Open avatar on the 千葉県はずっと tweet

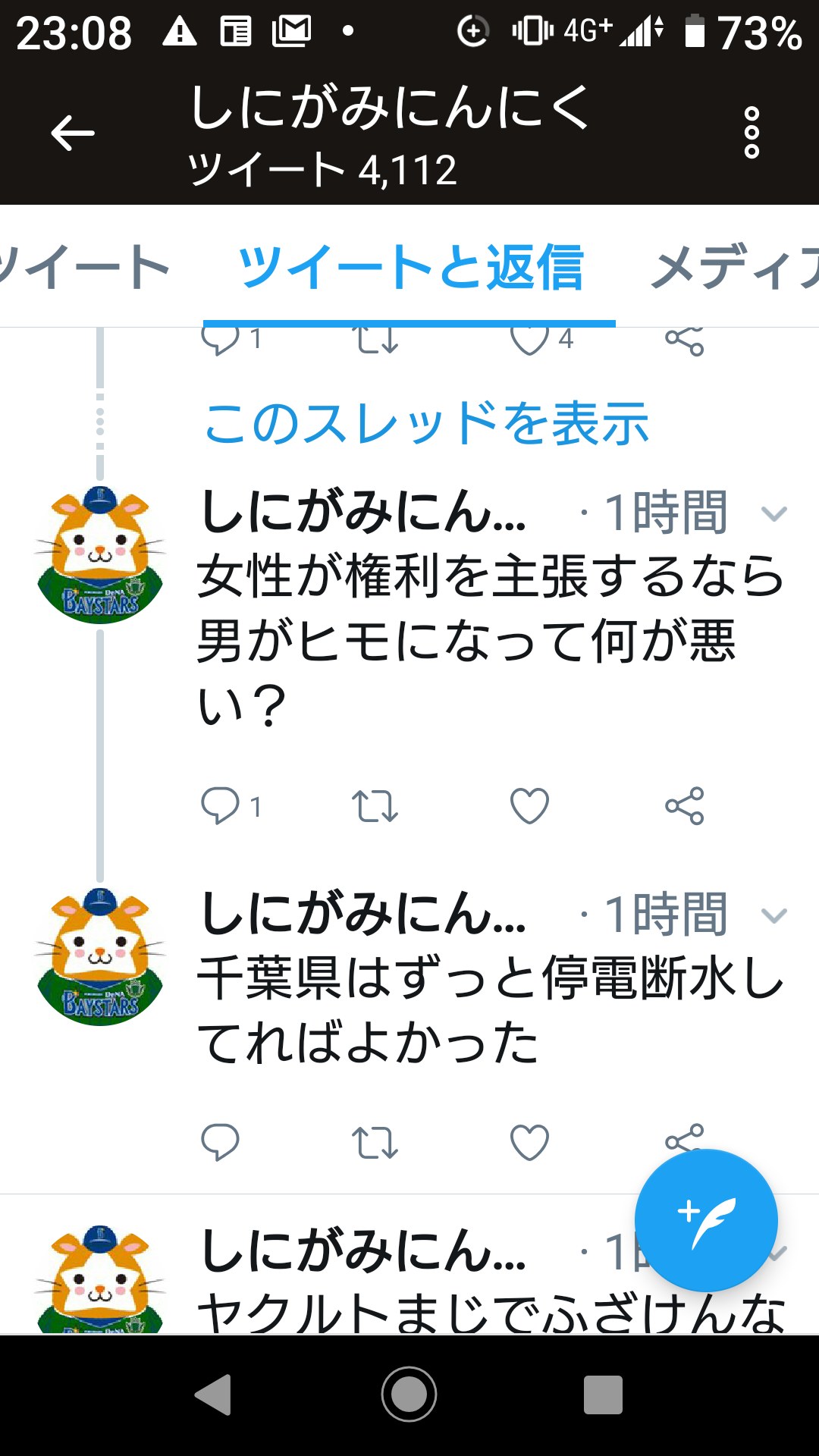point(101,957)
